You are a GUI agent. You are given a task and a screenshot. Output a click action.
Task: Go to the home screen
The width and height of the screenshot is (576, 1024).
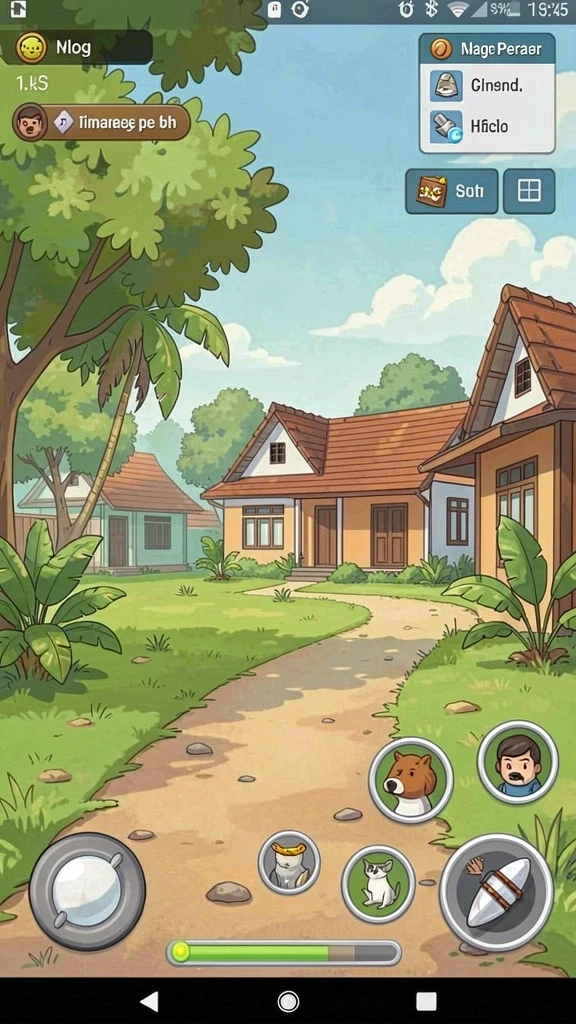(288, 1001)
